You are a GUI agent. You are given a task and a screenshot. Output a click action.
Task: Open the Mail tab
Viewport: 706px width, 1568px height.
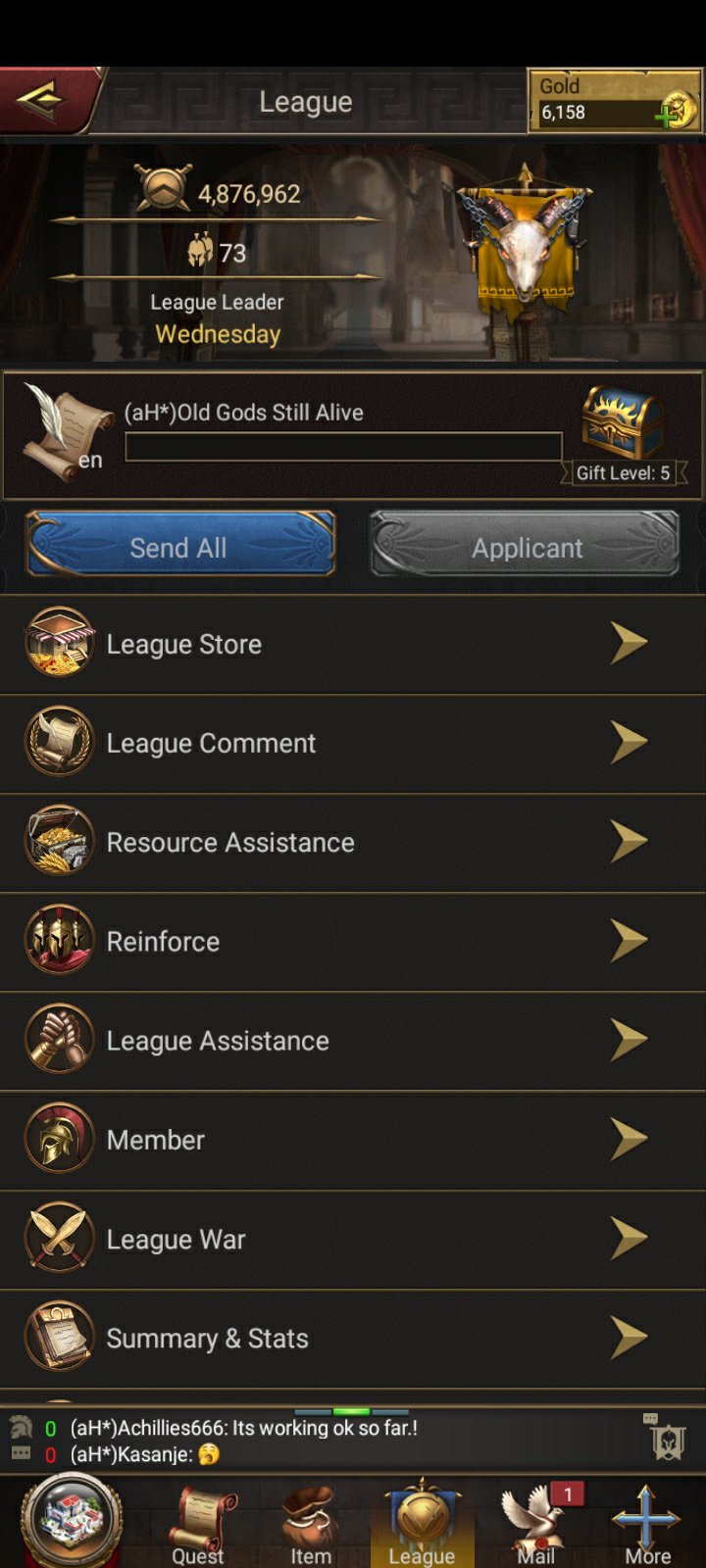coord(535,1525)
